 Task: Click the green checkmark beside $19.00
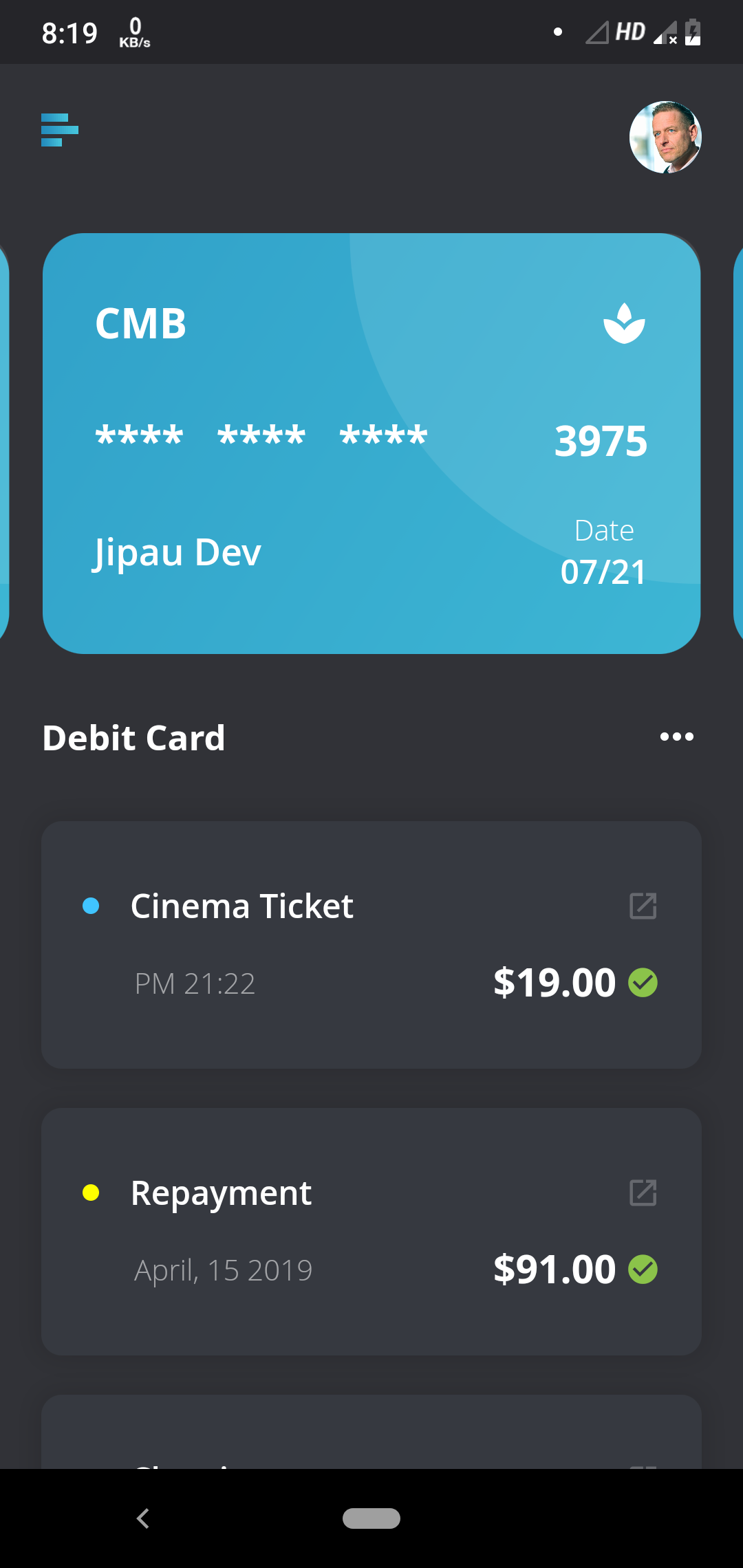click(643, 983)
